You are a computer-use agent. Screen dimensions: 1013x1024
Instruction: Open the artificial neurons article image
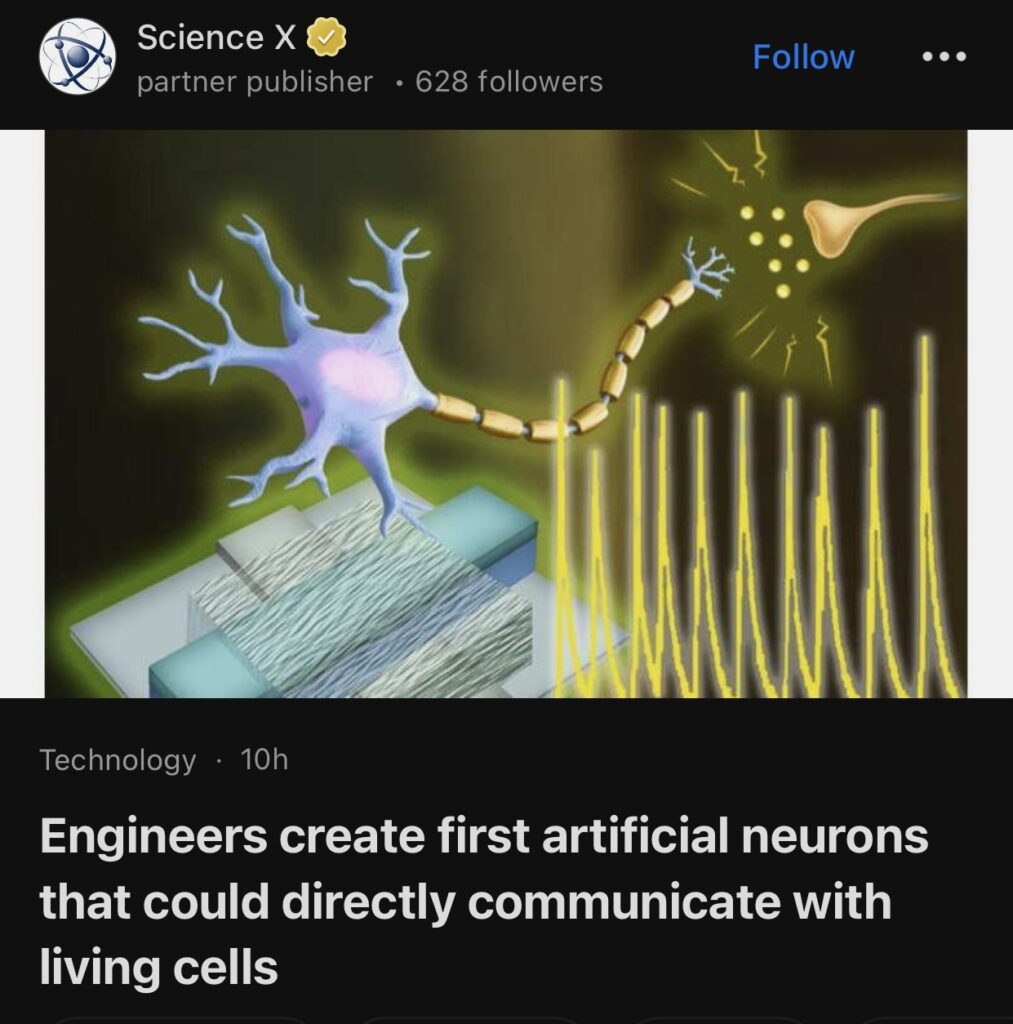(506, 413)
